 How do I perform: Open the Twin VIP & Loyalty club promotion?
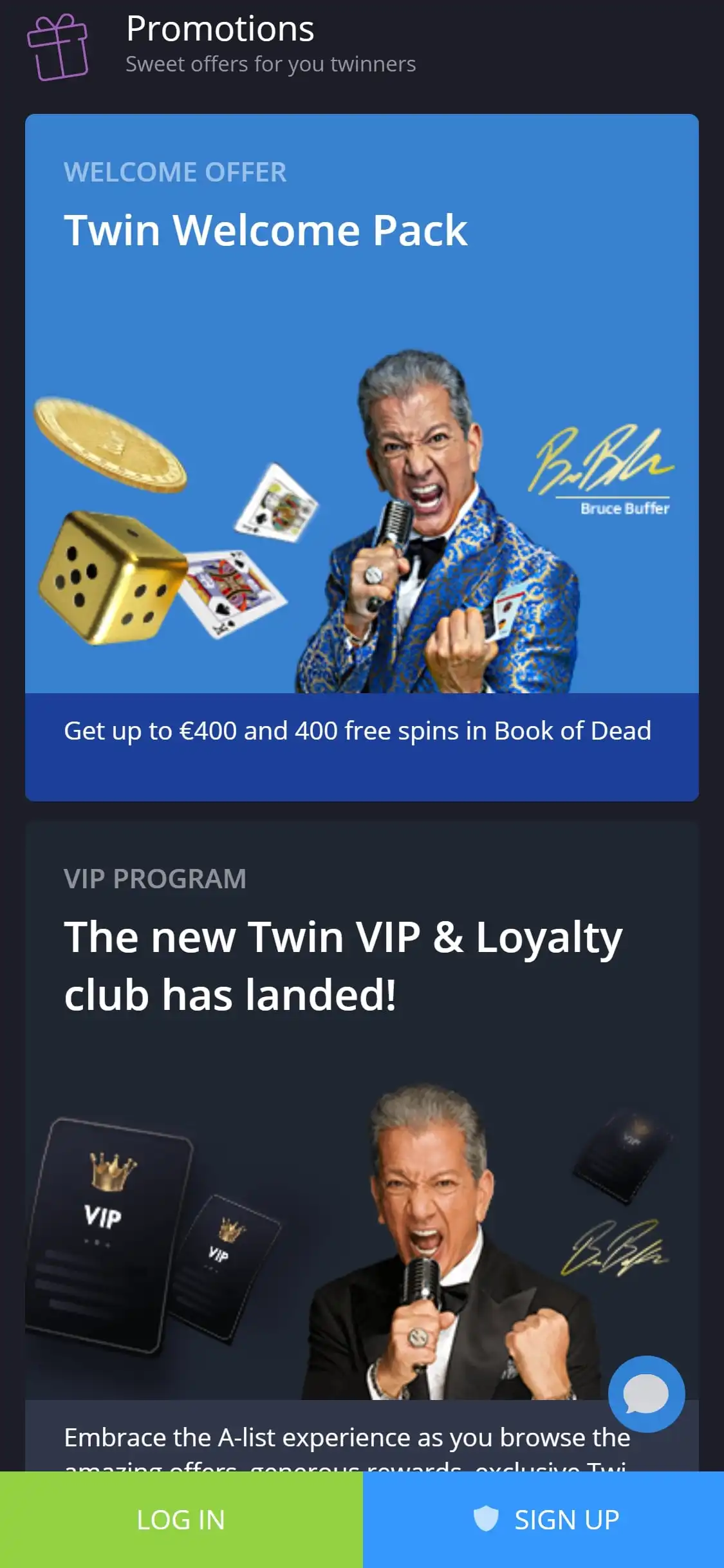(342, 966)
